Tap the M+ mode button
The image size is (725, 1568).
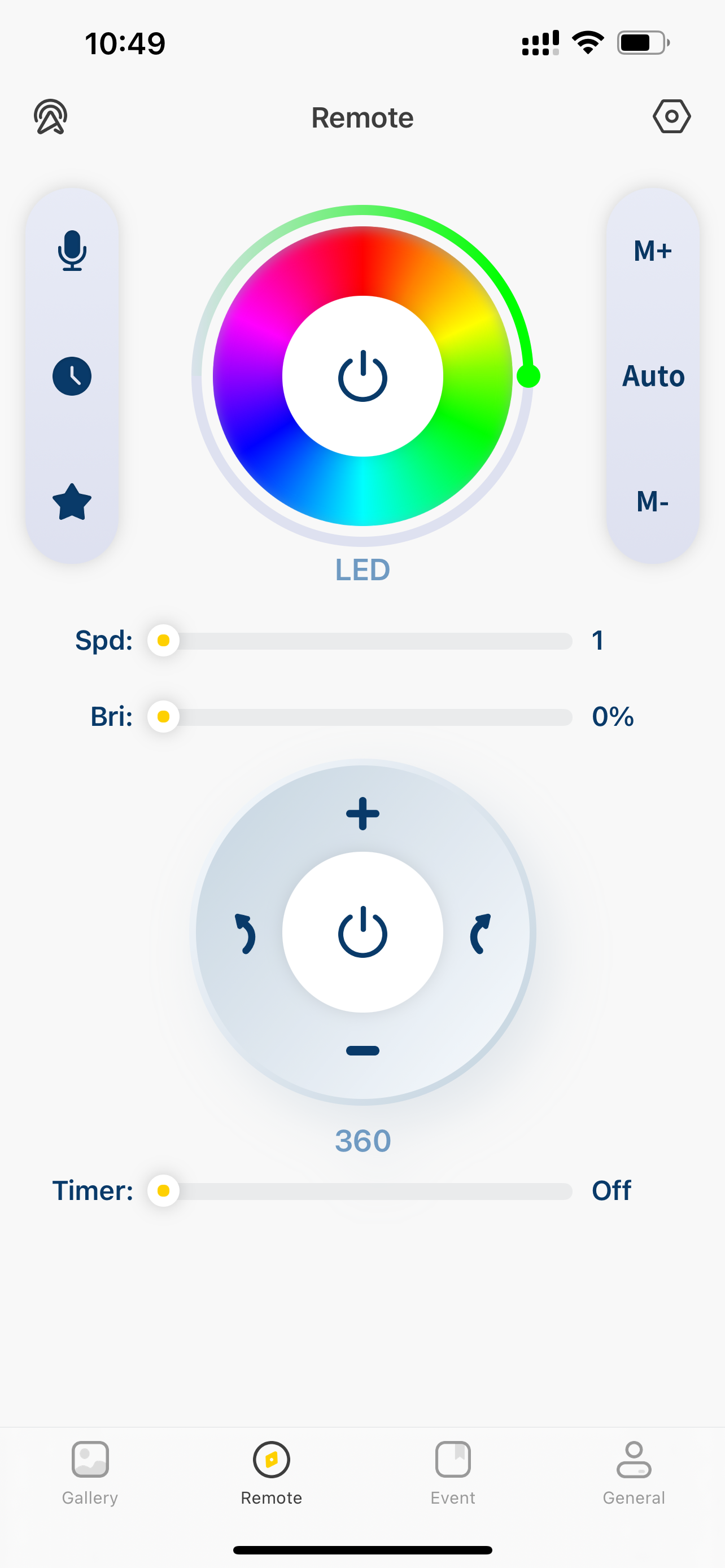coord(653,250)
